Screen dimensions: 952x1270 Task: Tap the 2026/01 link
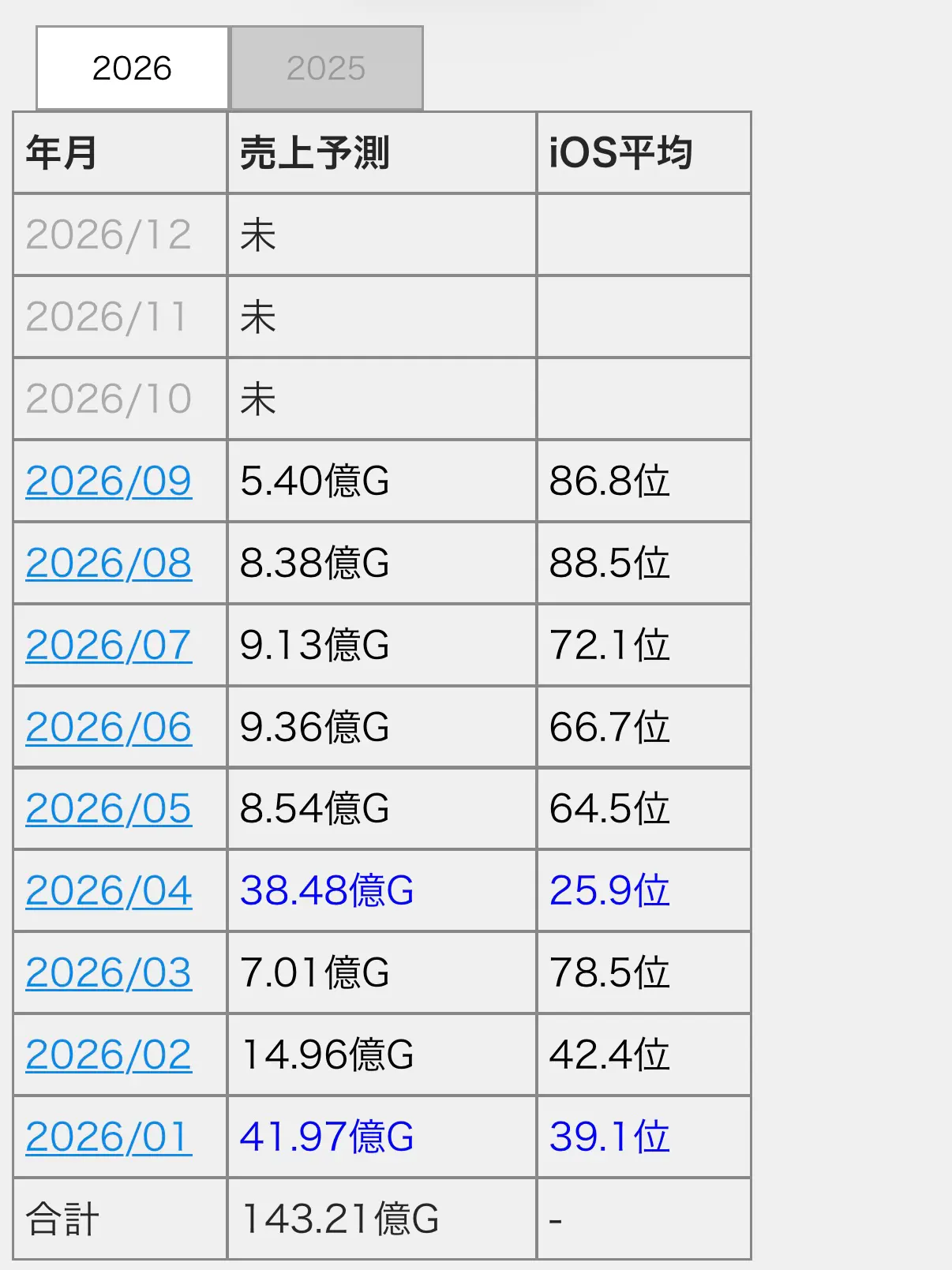pos(109,1137)
